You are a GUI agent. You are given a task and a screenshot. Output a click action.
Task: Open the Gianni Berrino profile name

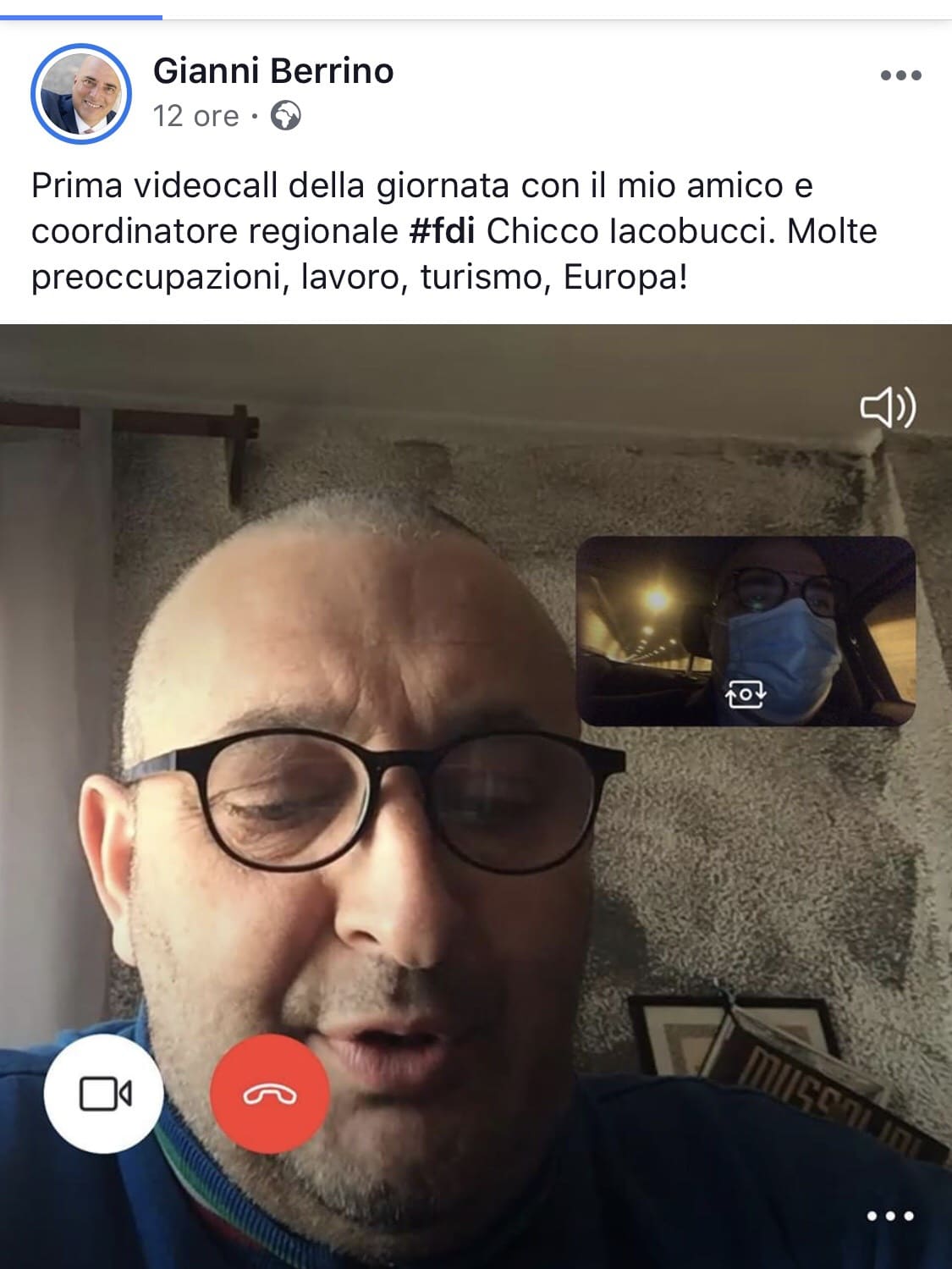pyautogui.click(x=272, y=71)
